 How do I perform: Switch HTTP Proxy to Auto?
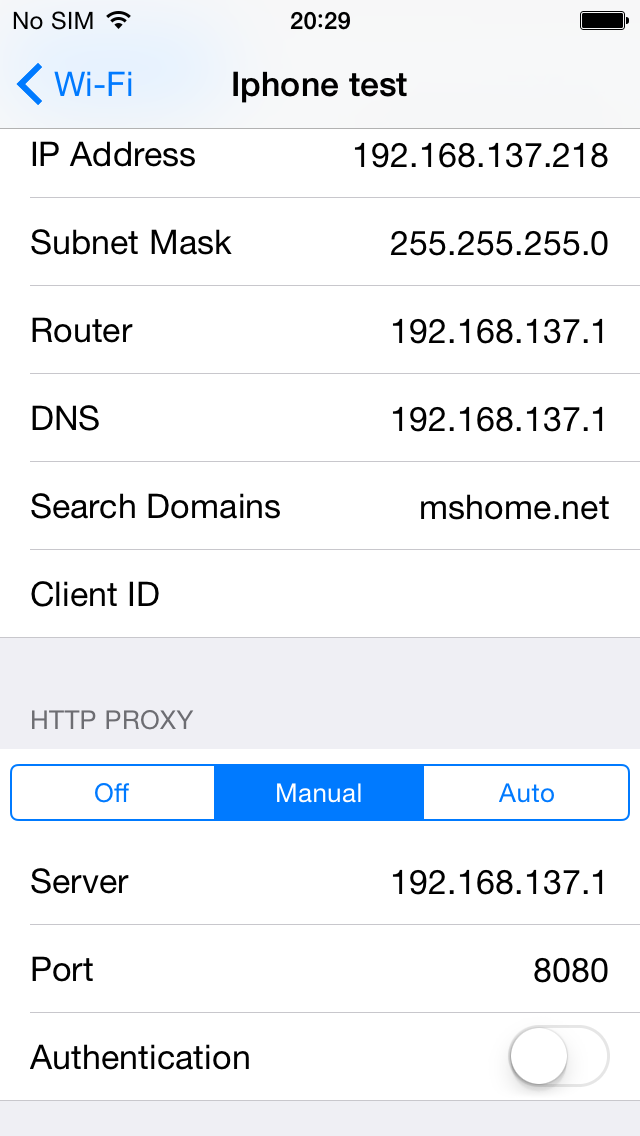pos(526,793)
